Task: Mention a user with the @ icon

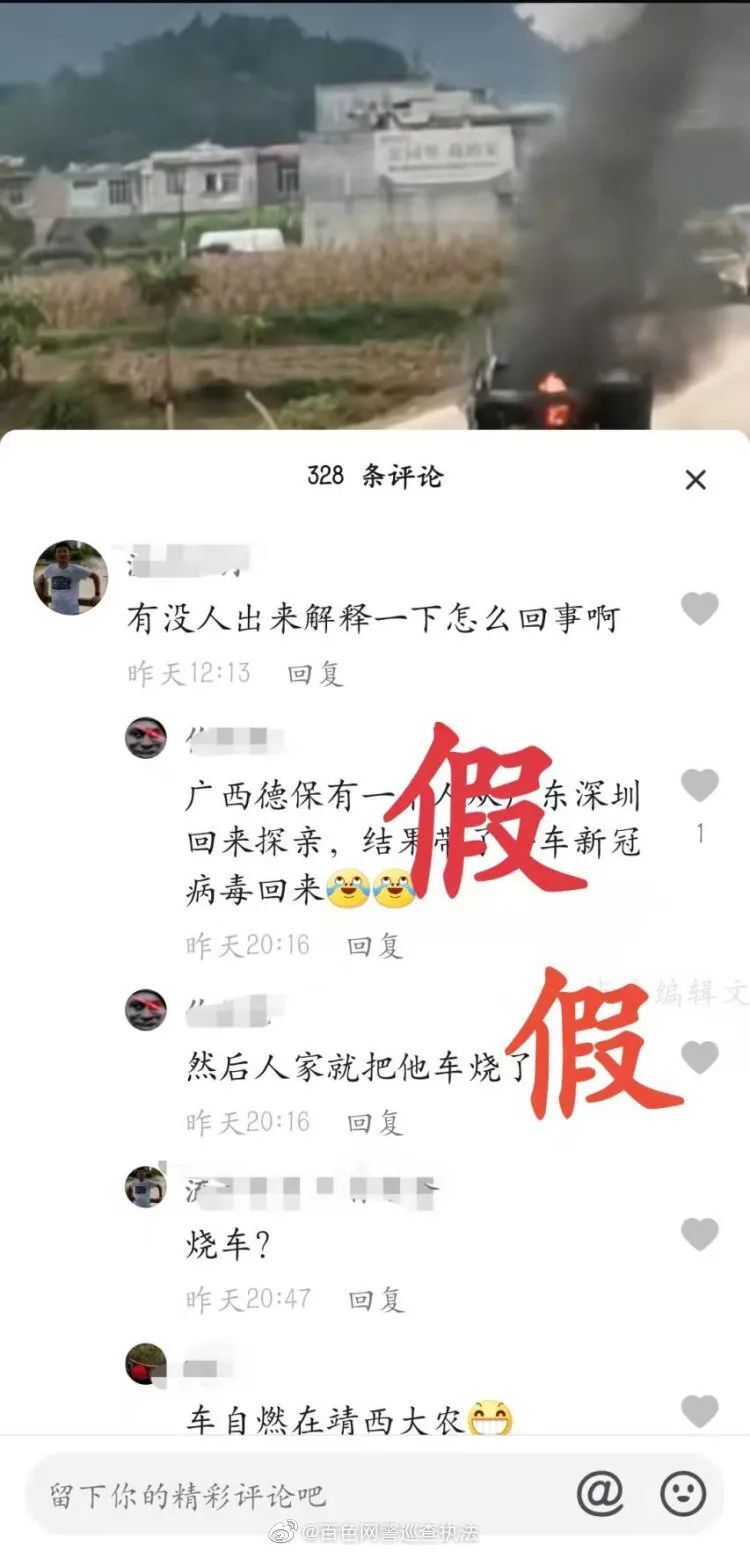Action: point(600,1495)
